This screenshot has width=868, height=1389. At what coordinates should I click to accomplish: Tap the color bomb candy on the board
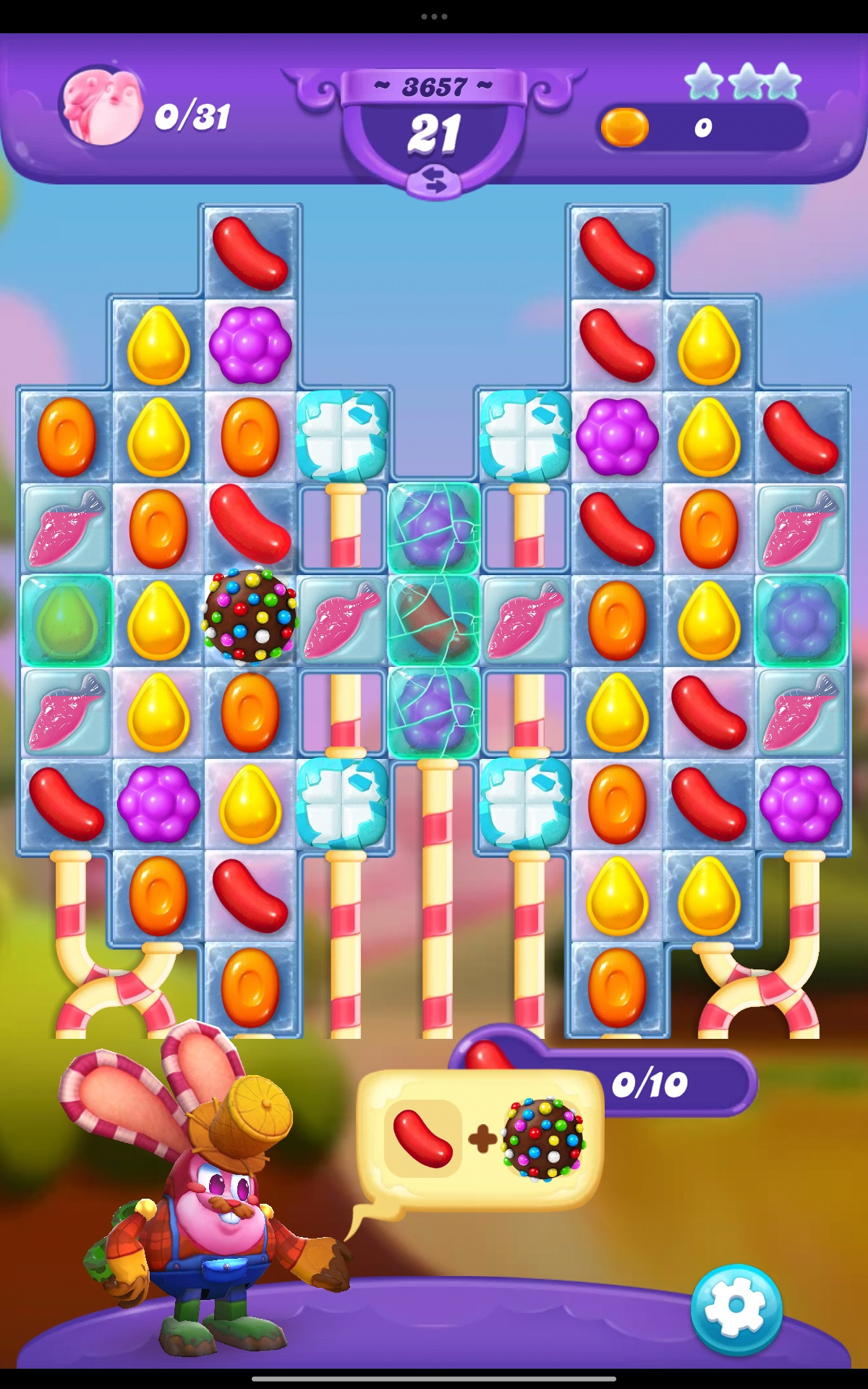click(x=250, y=617)
